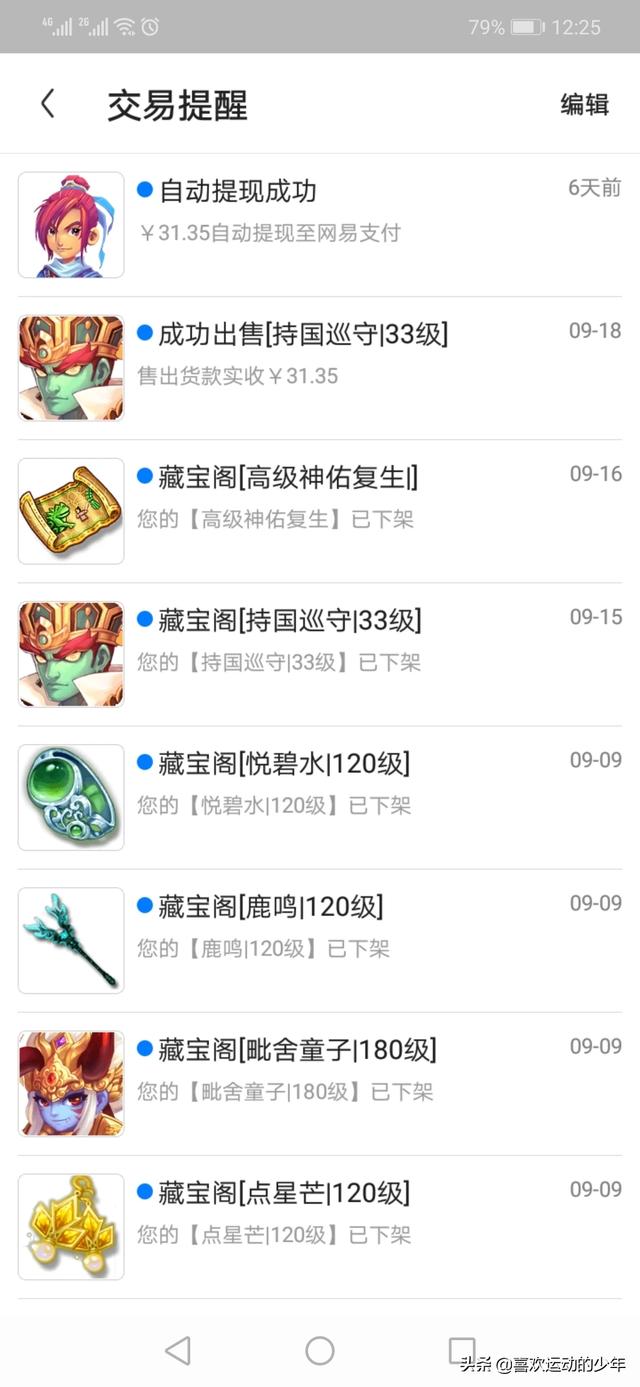Go back from 交易提醒 page
640x1387 pixels.
pos(47,104)
